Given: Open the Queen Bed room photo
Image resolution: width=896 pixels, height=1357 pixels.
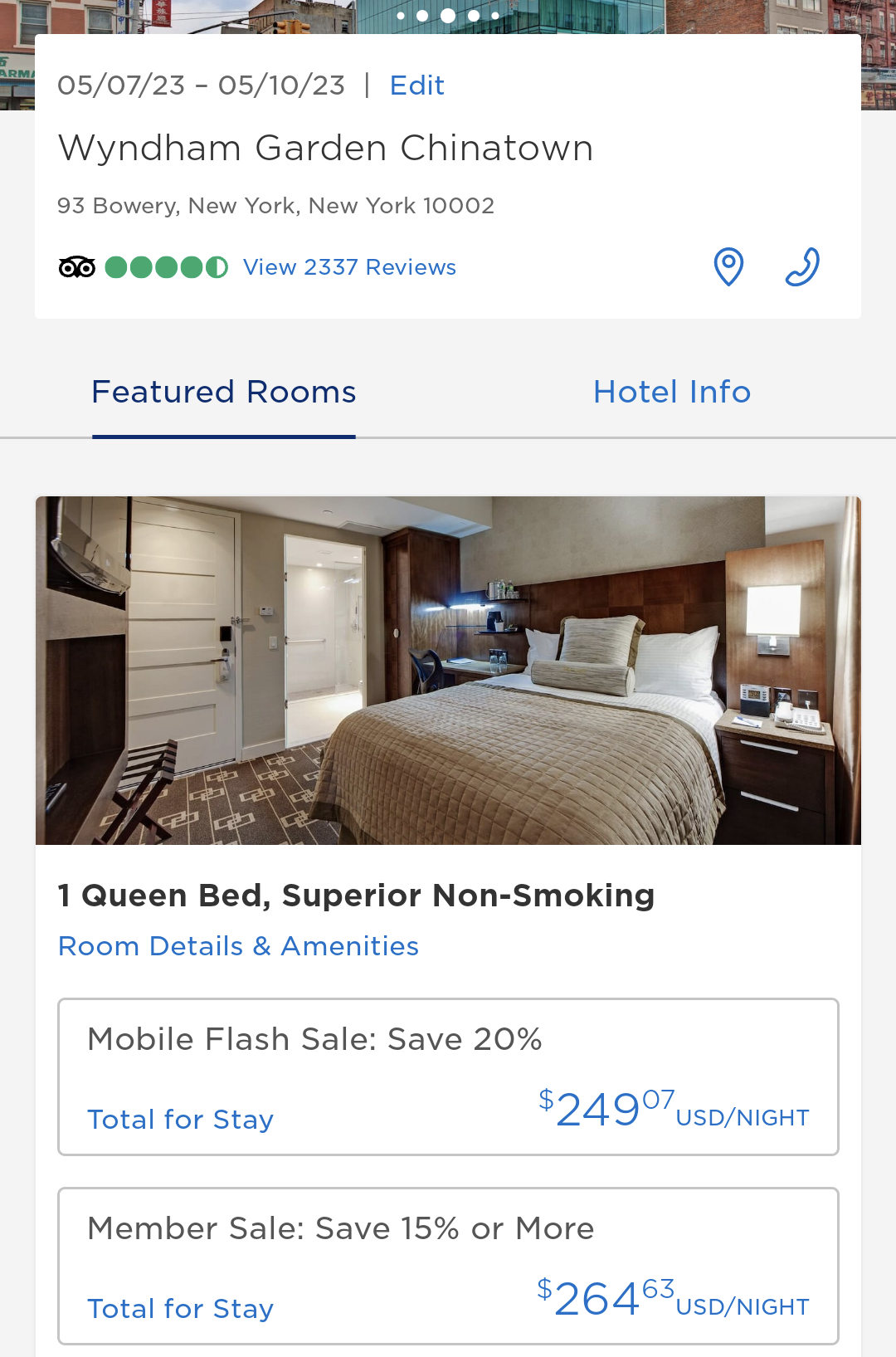Looking at the screenshot, I should [x=448, y=670].
